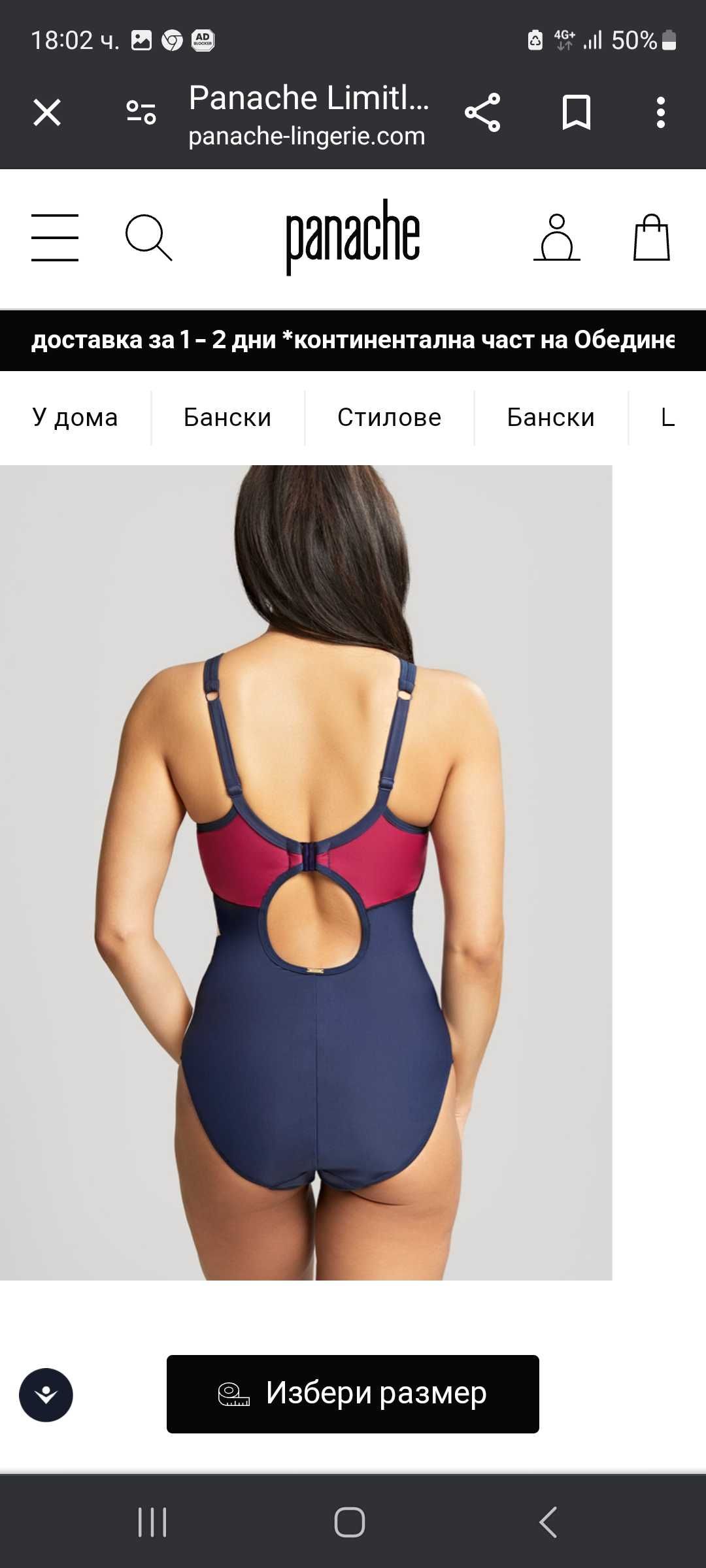Open the browser overflow menu
706x1568 pixels.
pos(661,112)
